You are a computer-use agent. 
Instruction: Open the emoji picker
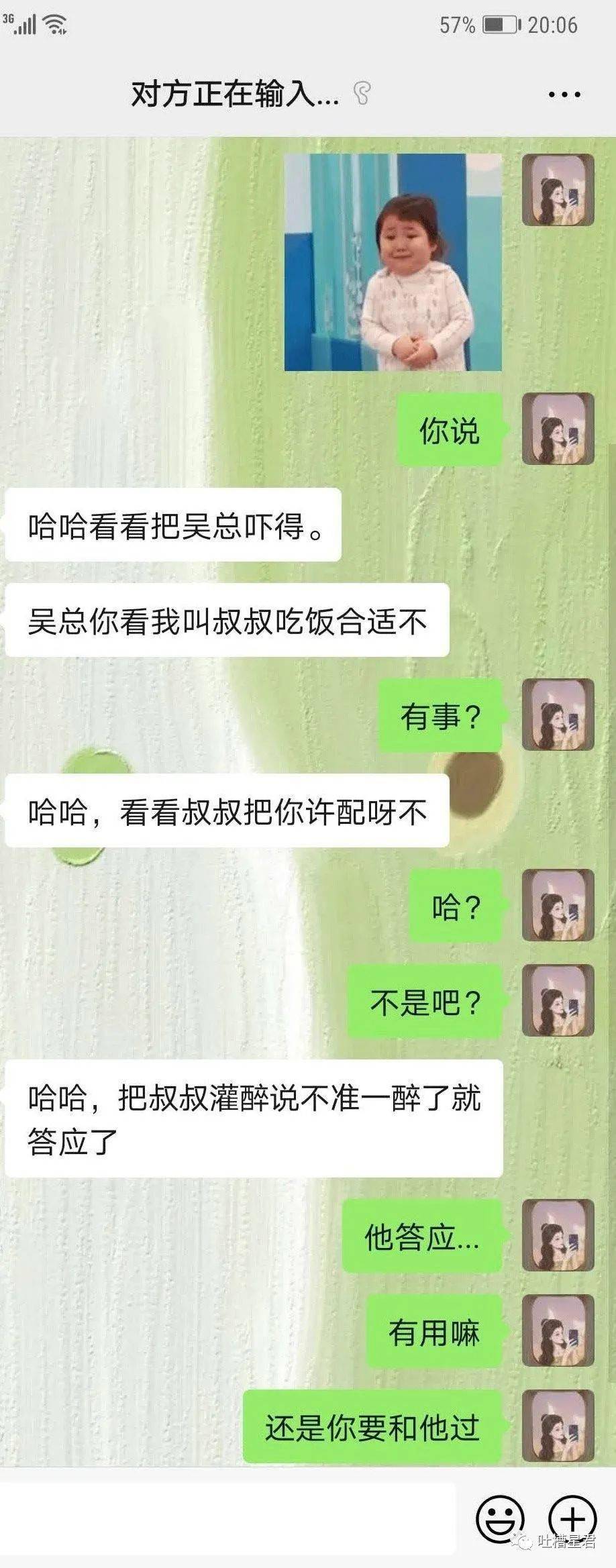pyautogui.click(x=499, y=1518)
